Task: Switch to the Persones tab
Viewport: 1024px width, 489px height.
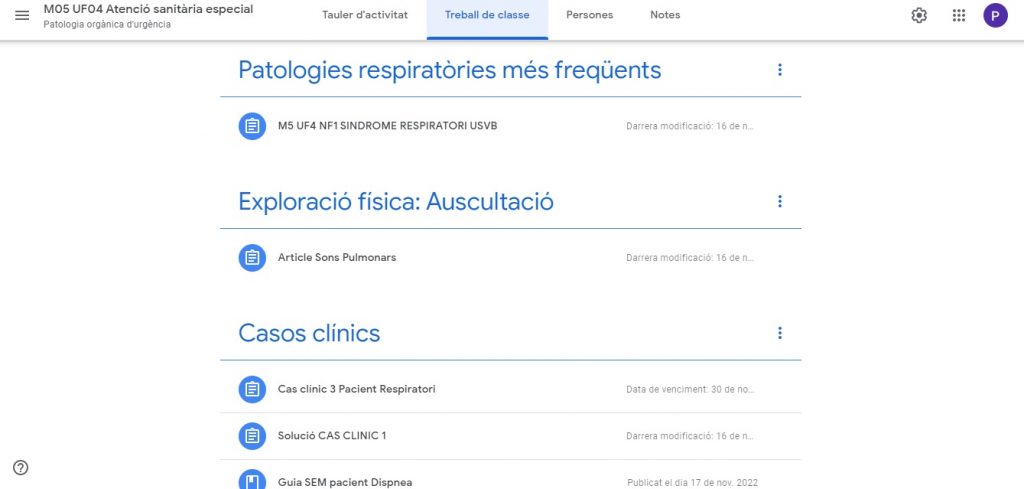Action: pos(589,15)
